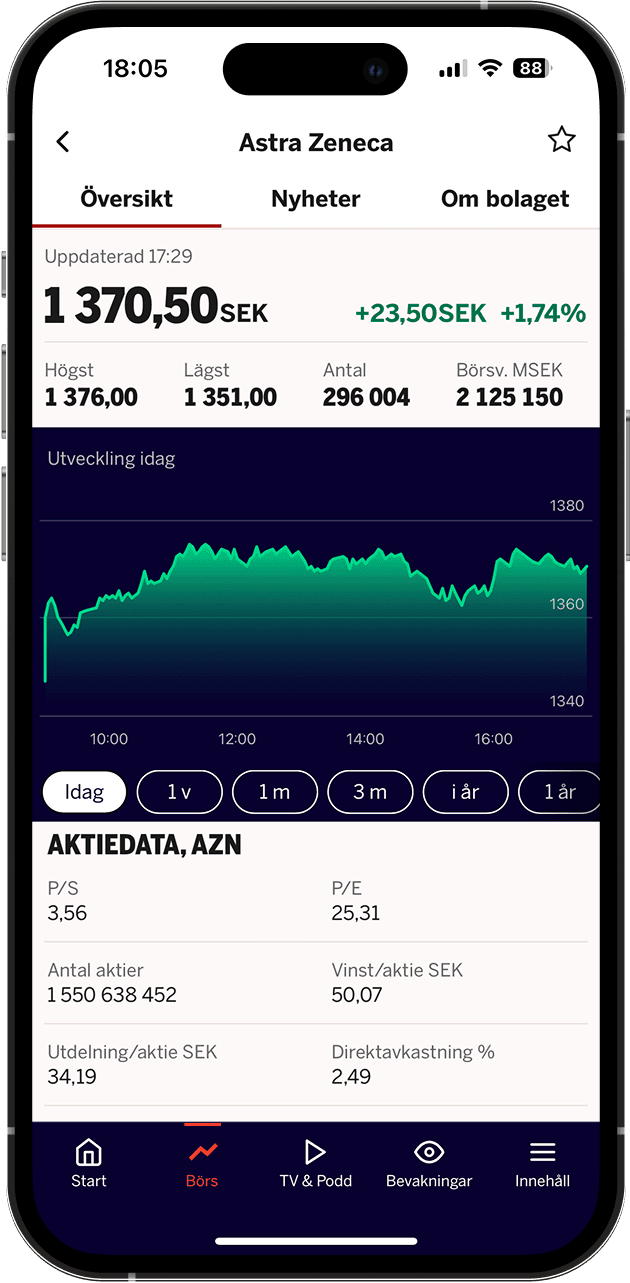Viewport: 630px width, 1283px height.
Task: Select the Översikt tab
Action: click(x=127, y=199)
